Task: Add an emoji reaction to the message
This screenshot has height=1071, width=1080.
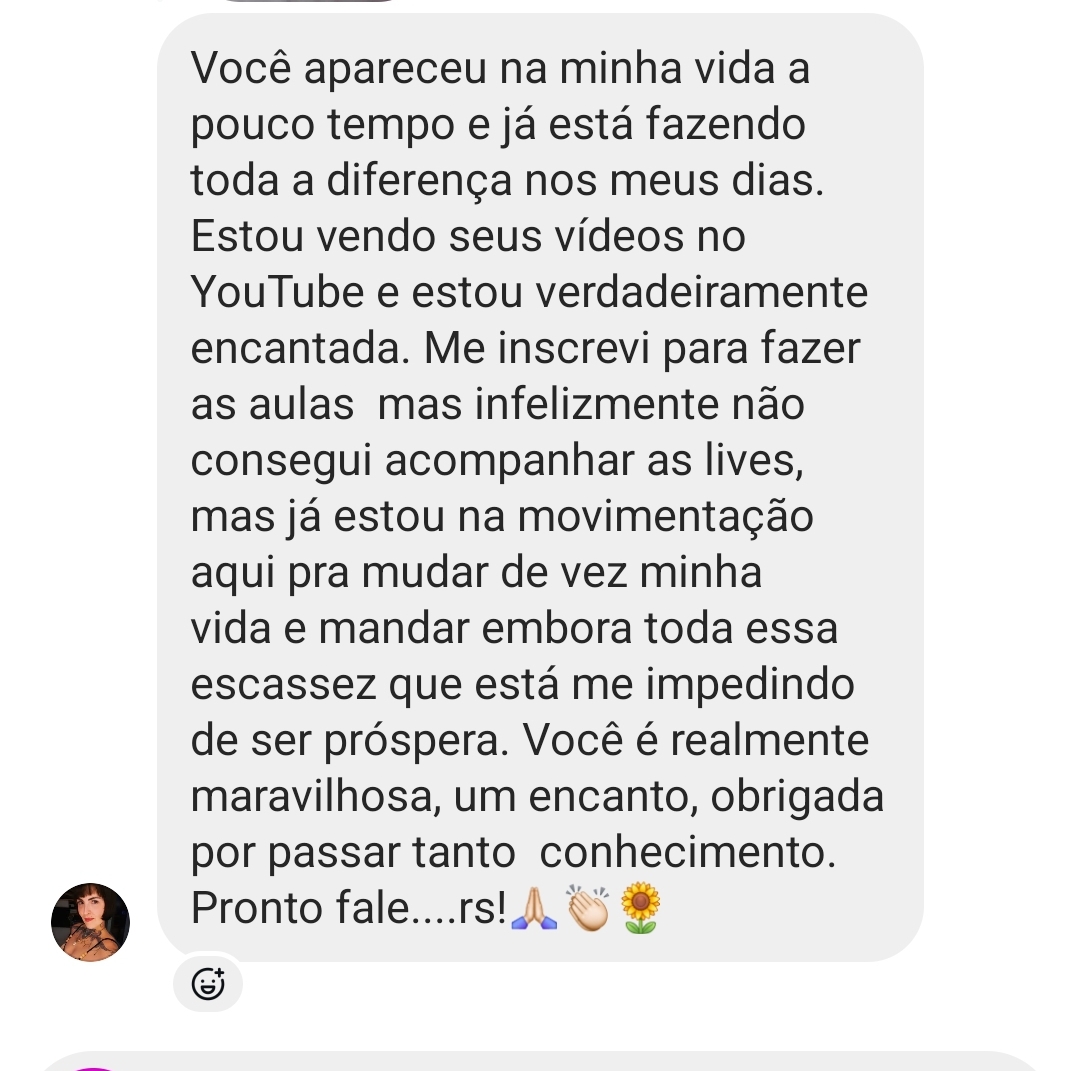Action: (x=208, y=984)
